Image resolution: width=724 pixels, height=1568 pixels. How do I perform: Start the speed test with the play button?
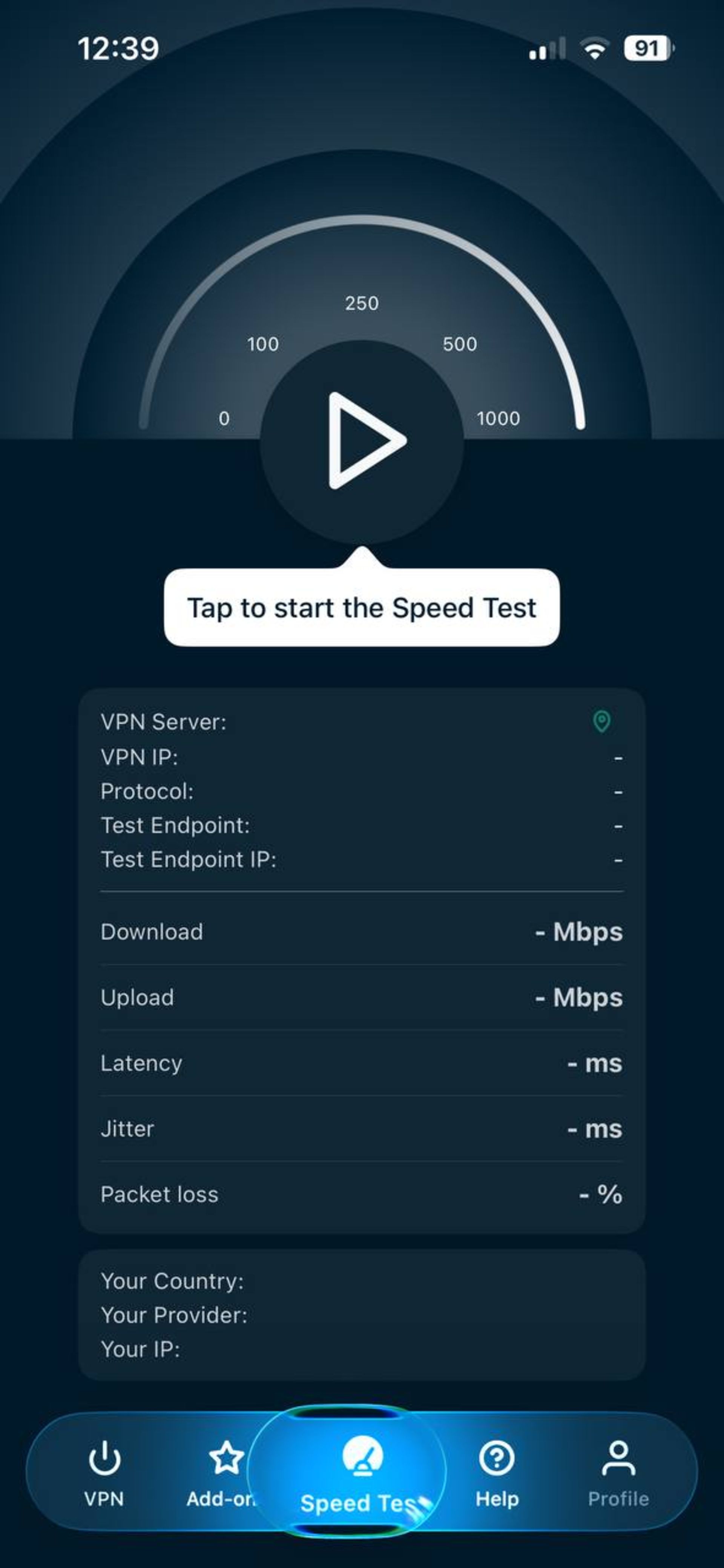[362, 441]
